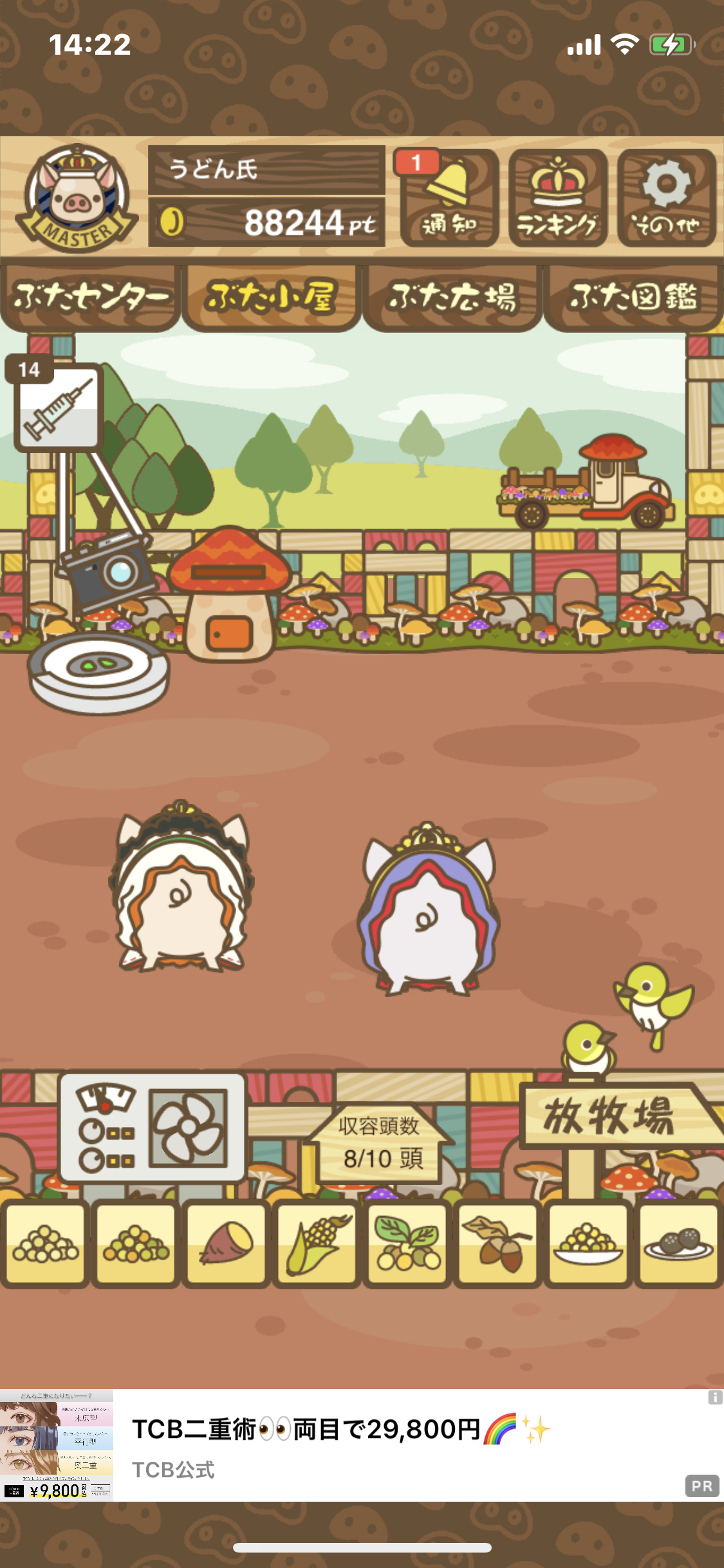The image size is (724, 1568).
Task: Select the truffle plate feed
Action: click(678, 1244)
